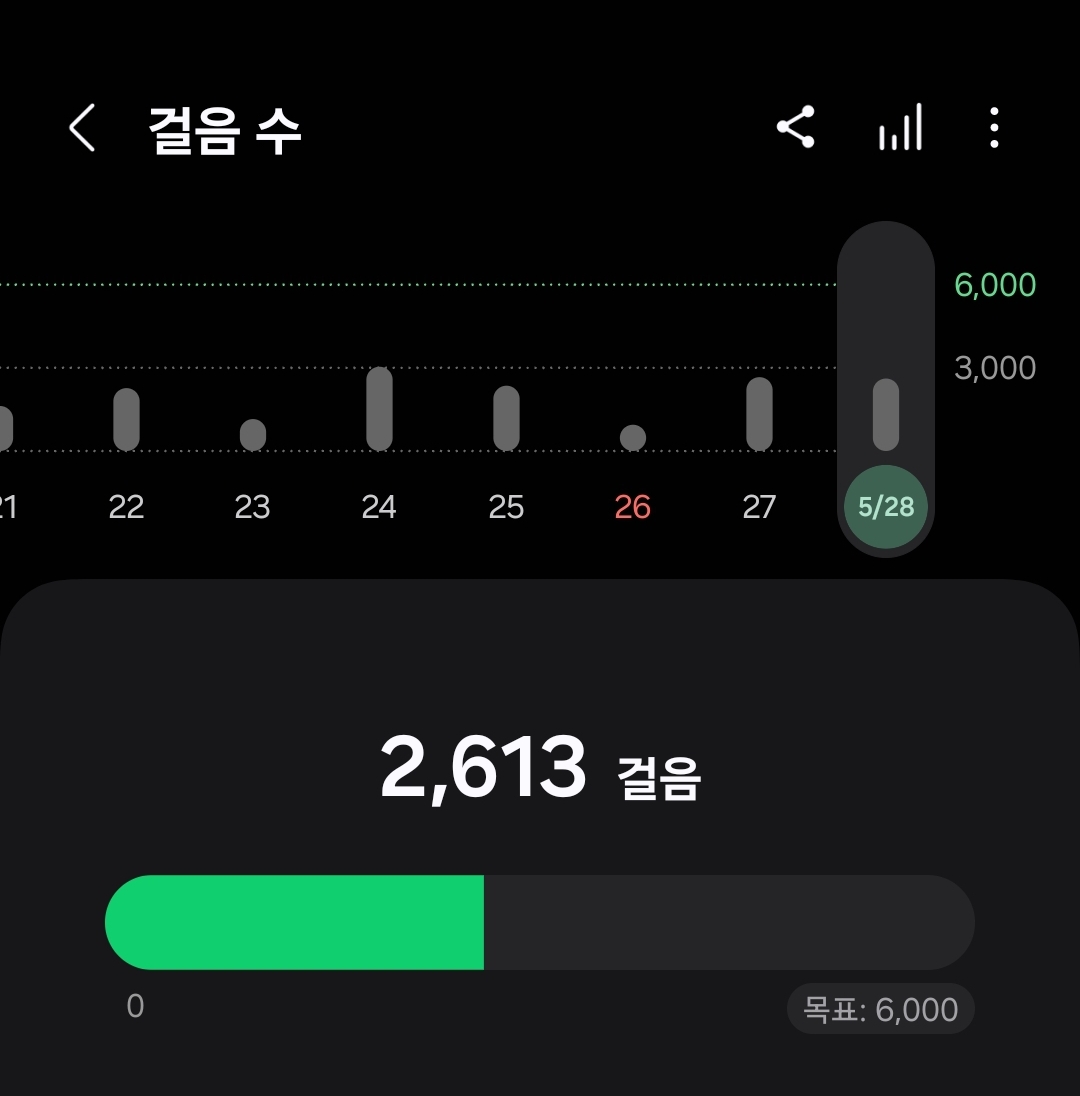Tap the 목표: 6,000 goal chip
The image size is (1080, 1096).
point(881,1009)
